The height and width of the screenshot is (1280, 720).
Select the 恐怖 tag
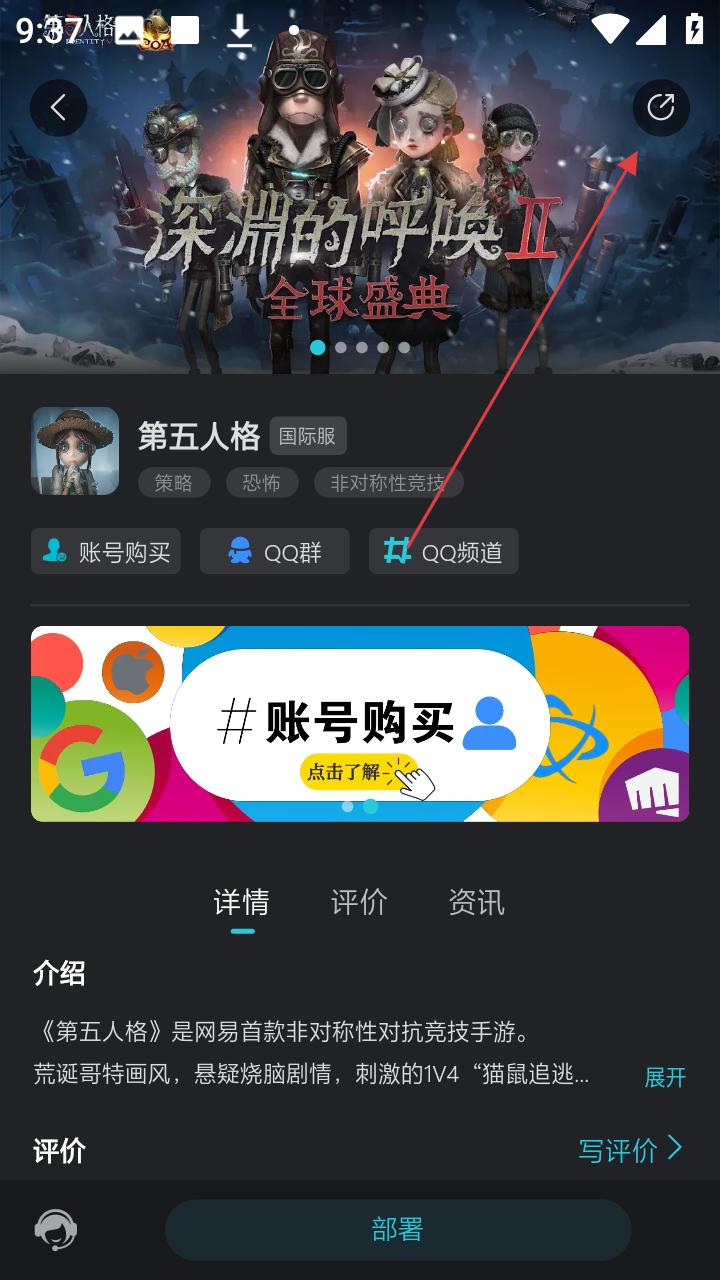click(x=261, y=483)
